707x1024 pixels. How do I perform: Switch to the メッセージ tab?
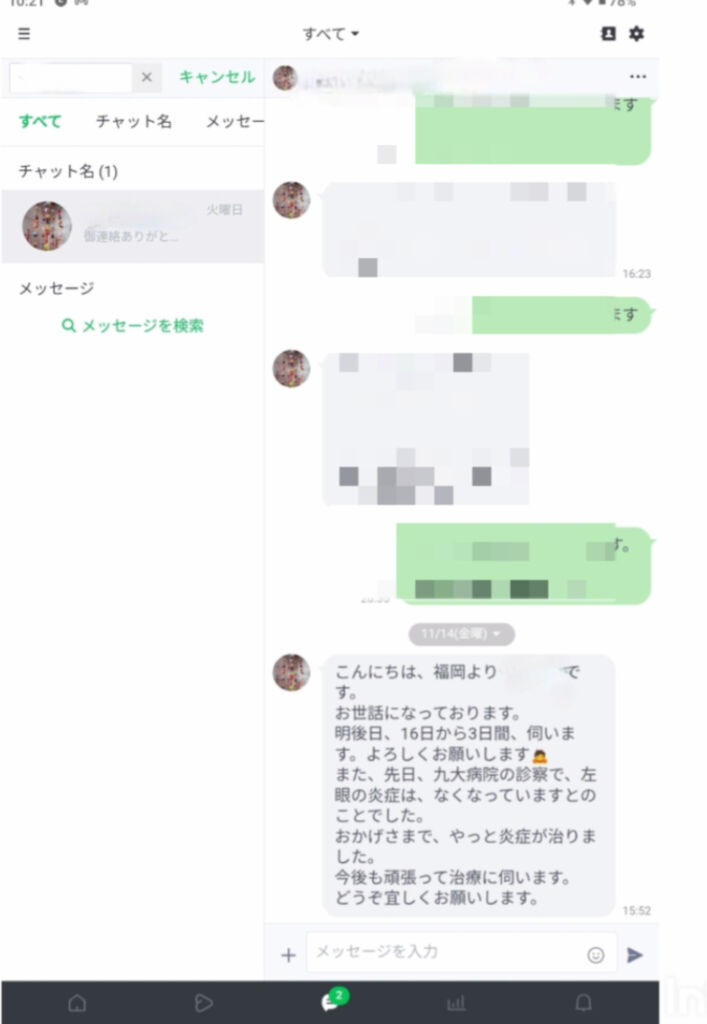234,121
